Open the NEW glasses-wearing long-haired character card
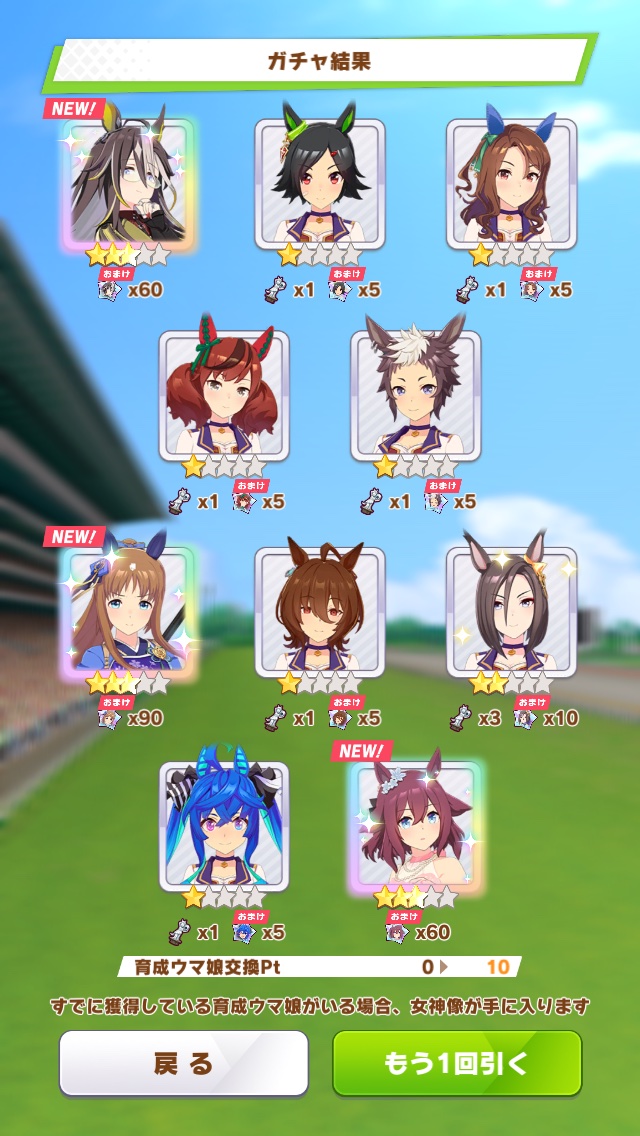 pyautogui.click(x=128, y=184)
